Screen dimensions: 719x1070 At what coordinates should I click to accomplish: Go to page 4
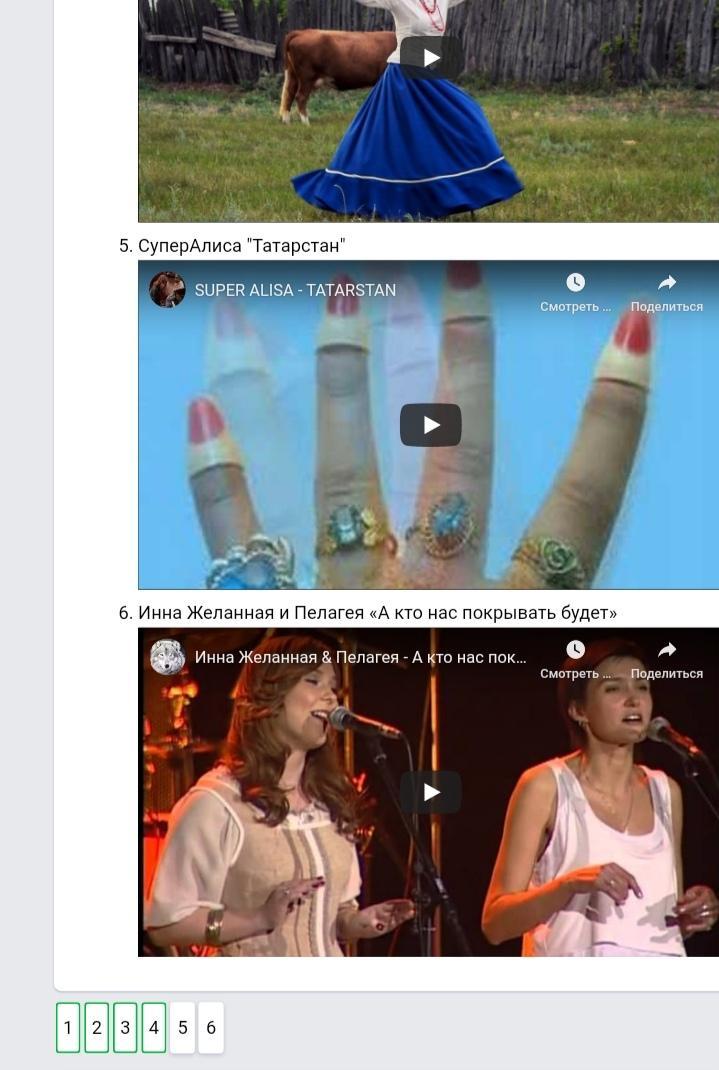pos(153,1027)
